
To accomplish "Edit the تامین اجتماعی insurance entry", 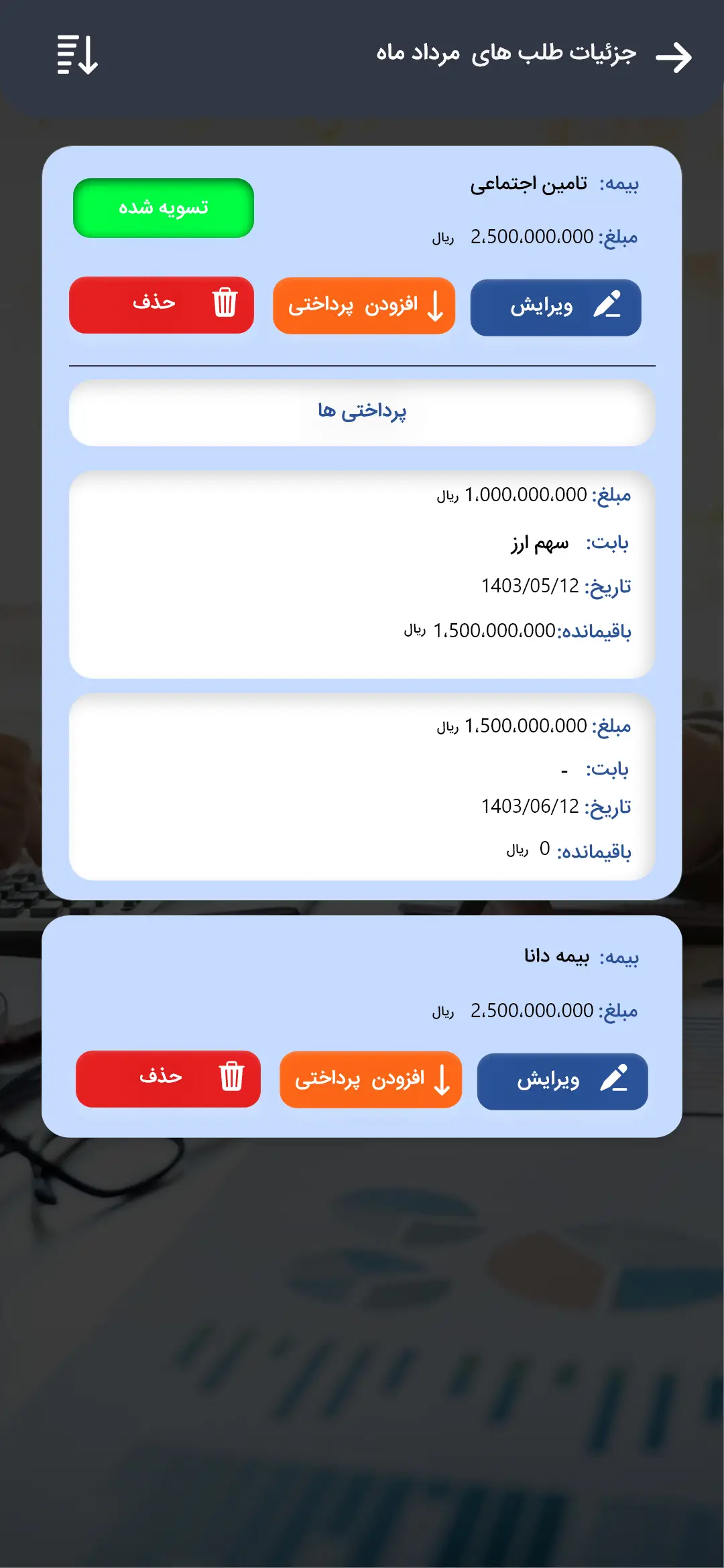I will [x=556, y=307].
